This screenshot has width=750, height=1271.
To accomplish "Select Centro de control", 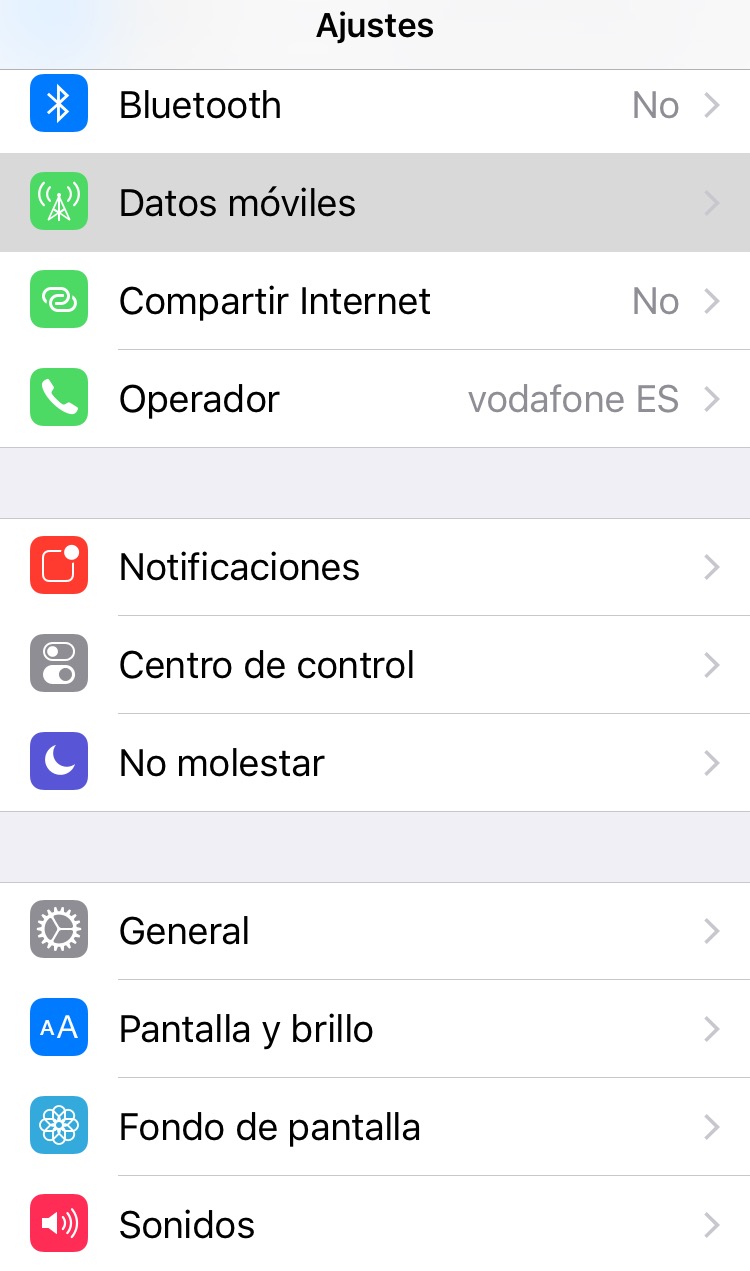I will pyautogui.click(x=375, y=665).
